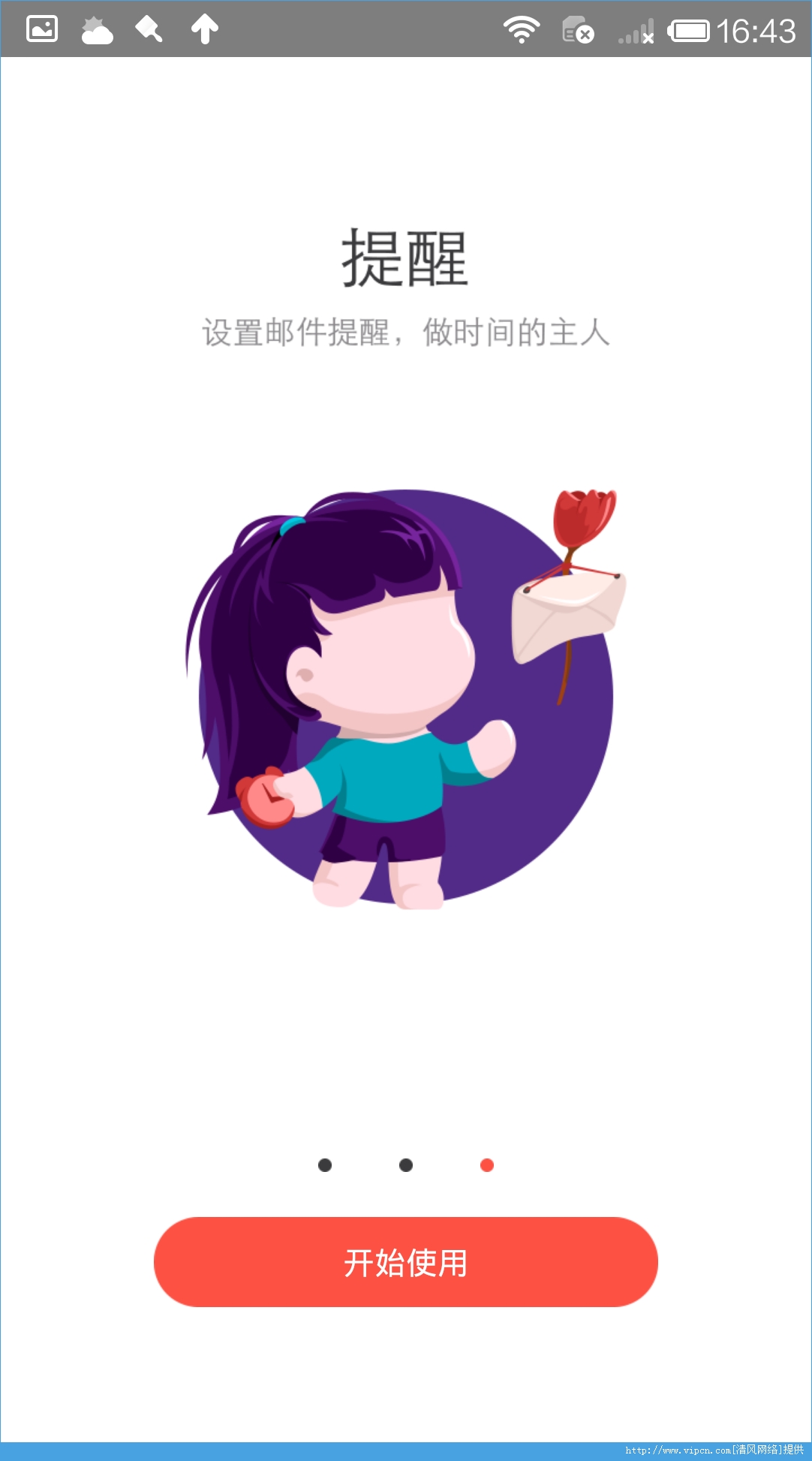Screen dimensions: 812x1461
Task: Select the second page indicator dot
Action: (406, 1164)
